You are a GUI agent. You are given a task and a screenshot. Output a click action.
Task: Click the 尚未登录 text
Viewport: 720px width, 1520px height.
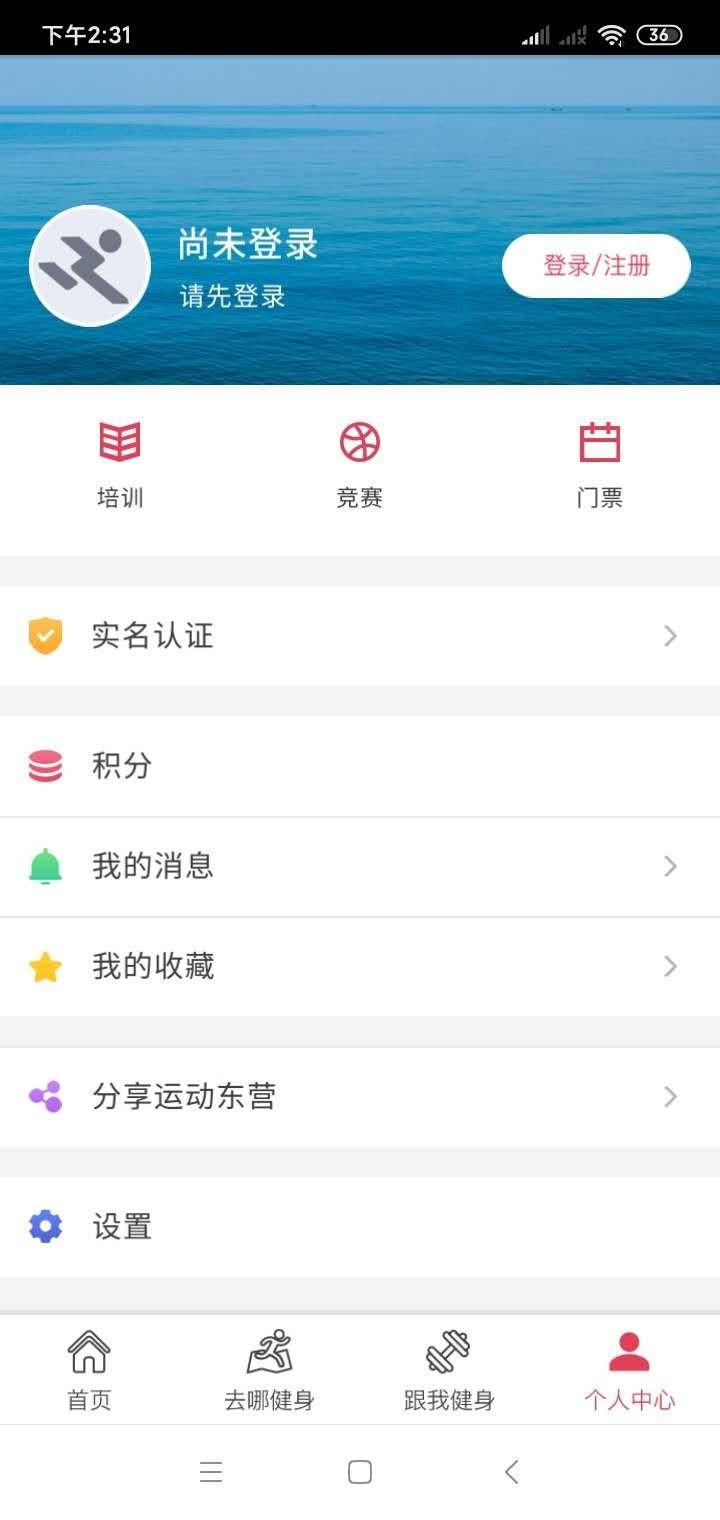246,244
